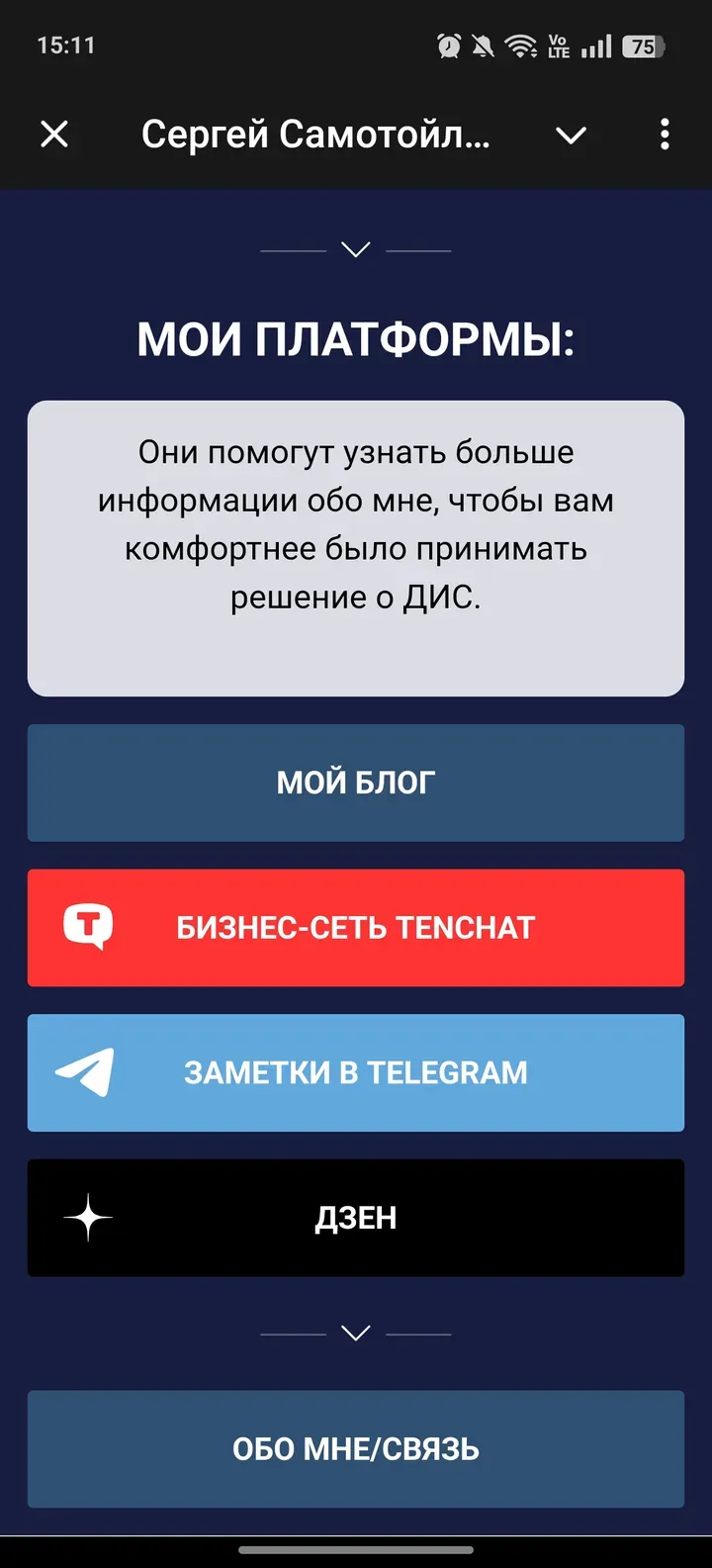Open ОБО МНЕ/СВЯЗЬ
This screenshot has width=712, height=1568.
pyautogui.click(x=355, y=1448)
